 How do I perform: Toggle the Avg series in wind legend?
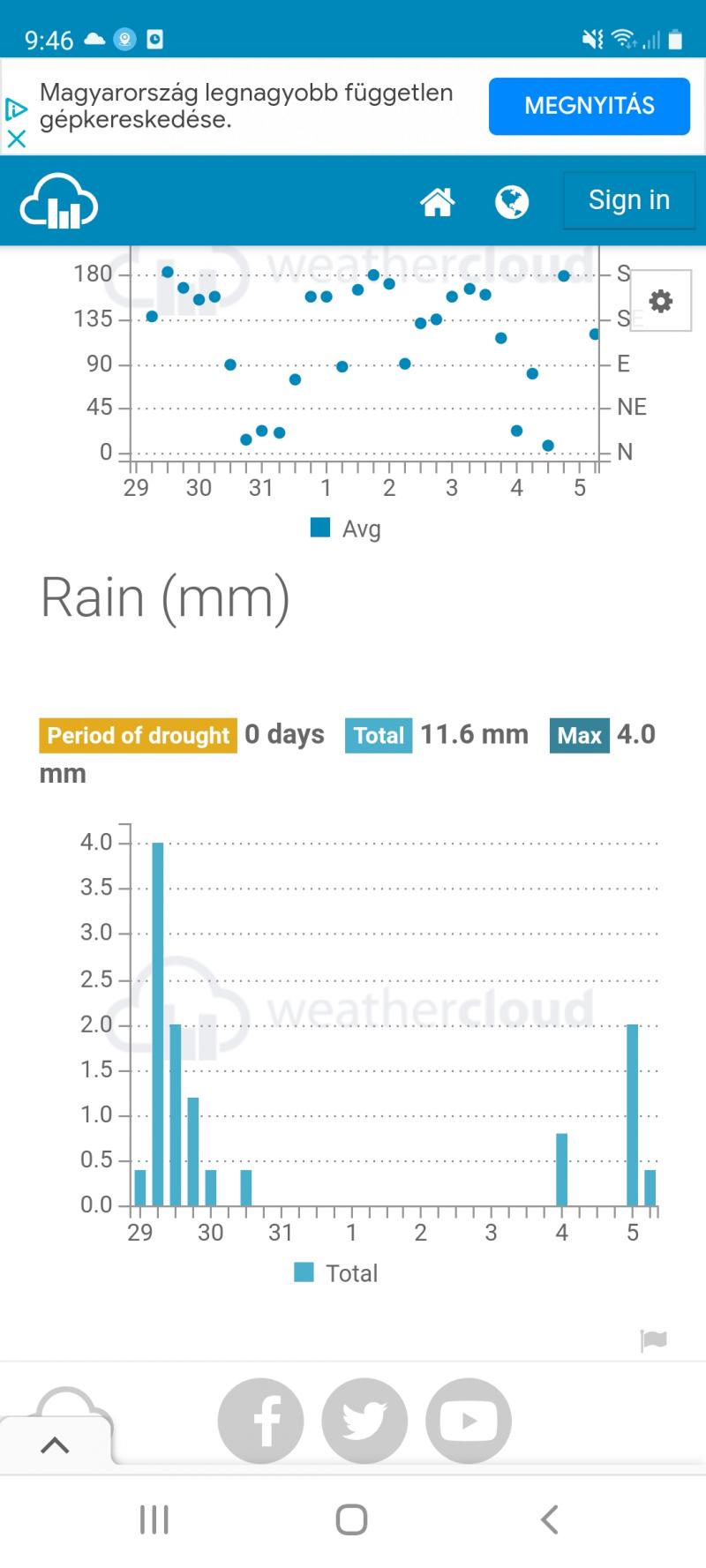[x=346, y=529]
